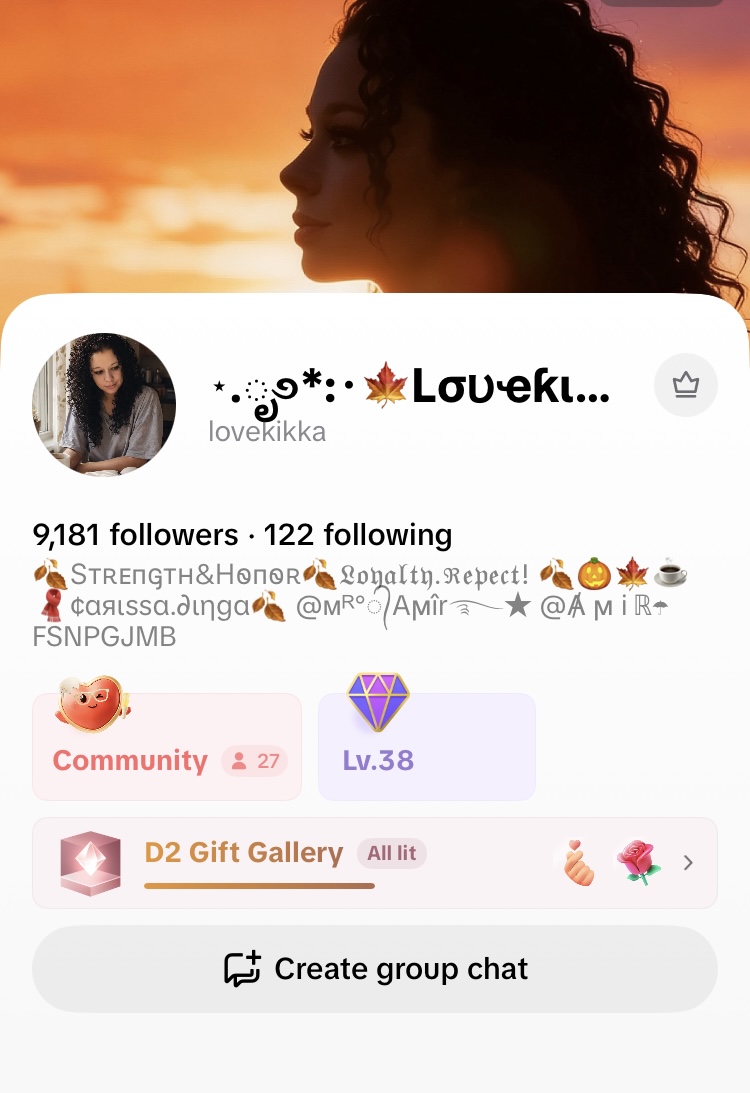This screenshot has width=750, height=1093.
Task: Open the profile avatar photo
Action: [104, 405]
